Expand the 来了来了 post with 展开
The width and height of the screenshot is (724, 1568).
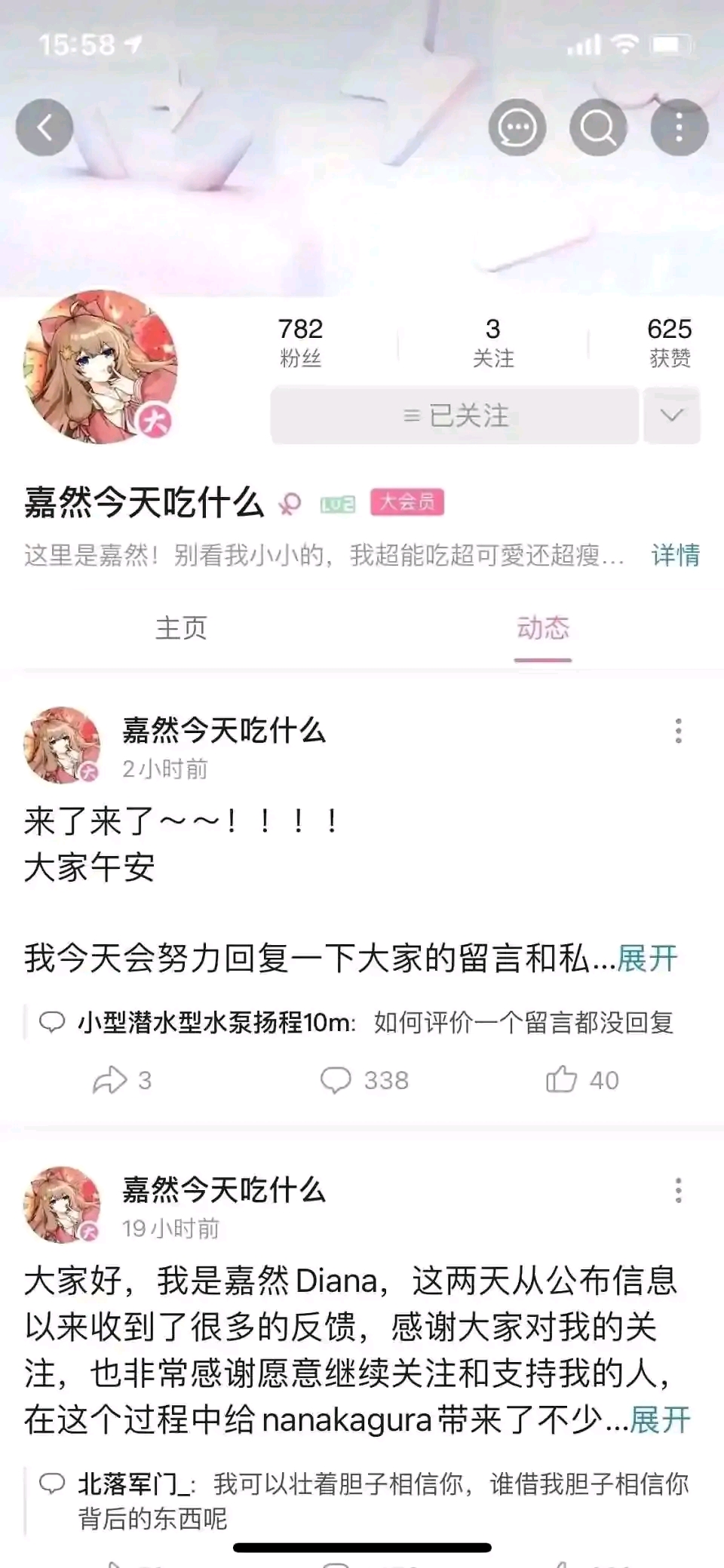(647, 959)
